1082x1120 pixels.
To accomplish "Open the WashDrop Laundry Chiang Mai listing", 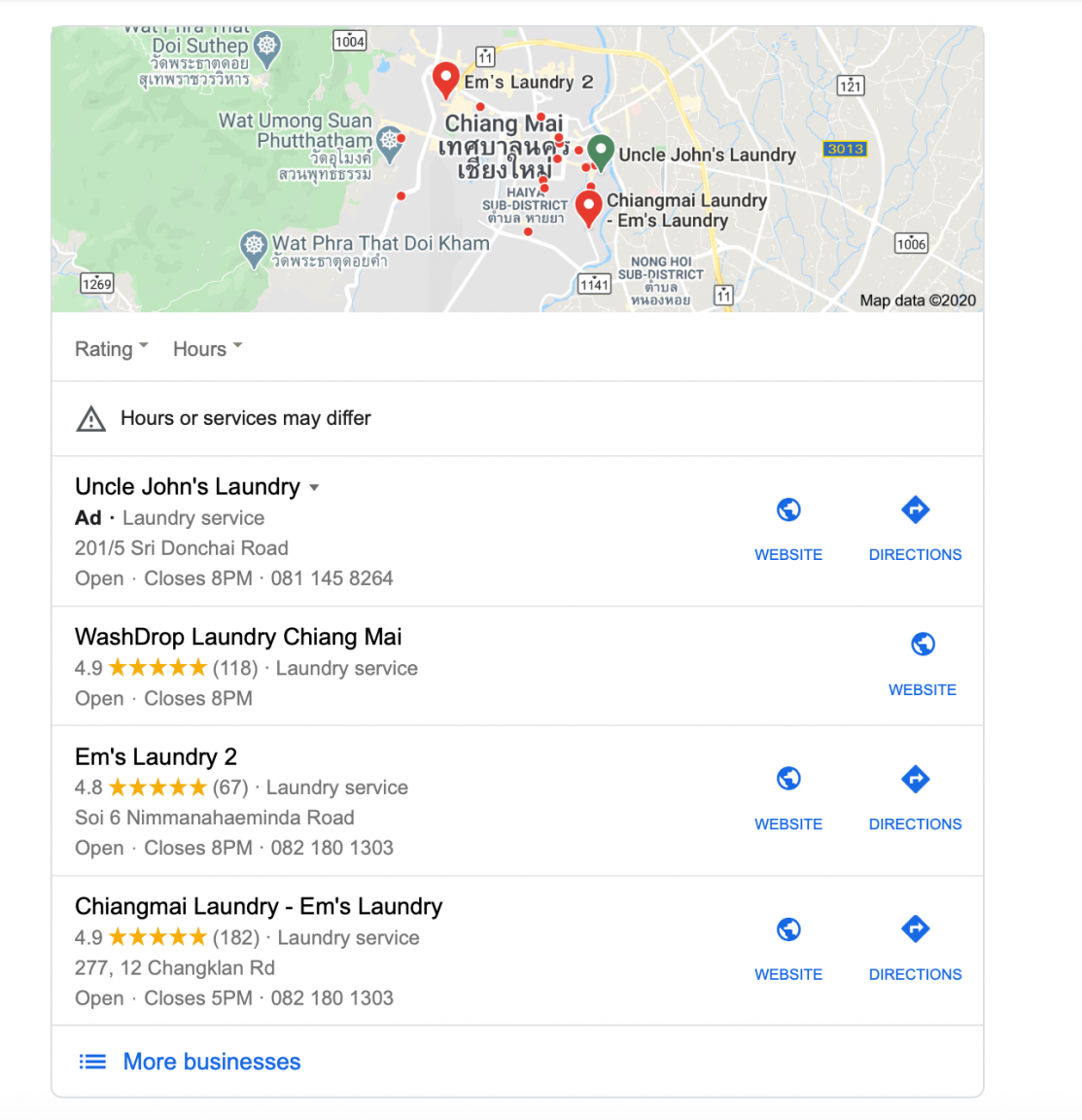I will [238, 638].
